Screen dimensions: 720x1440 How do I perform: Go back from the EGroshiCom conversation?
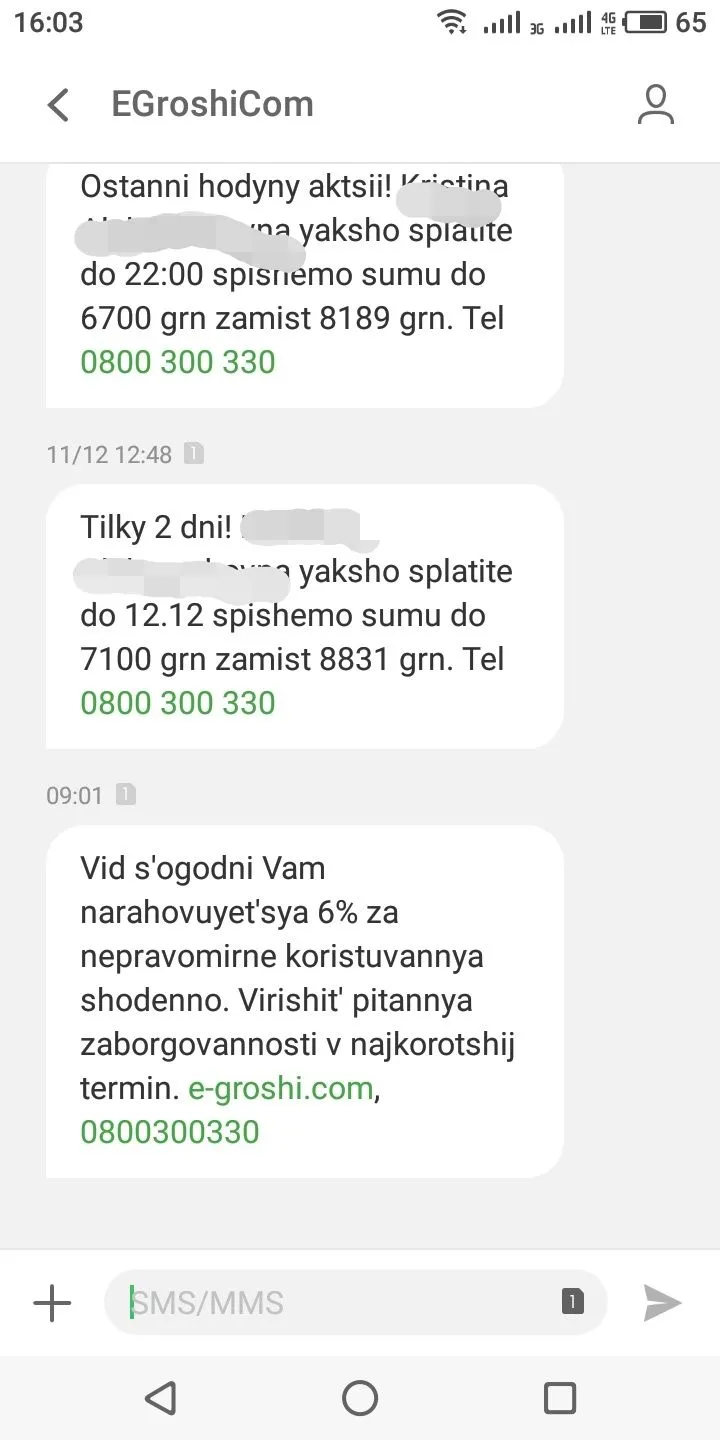[59, 104]
